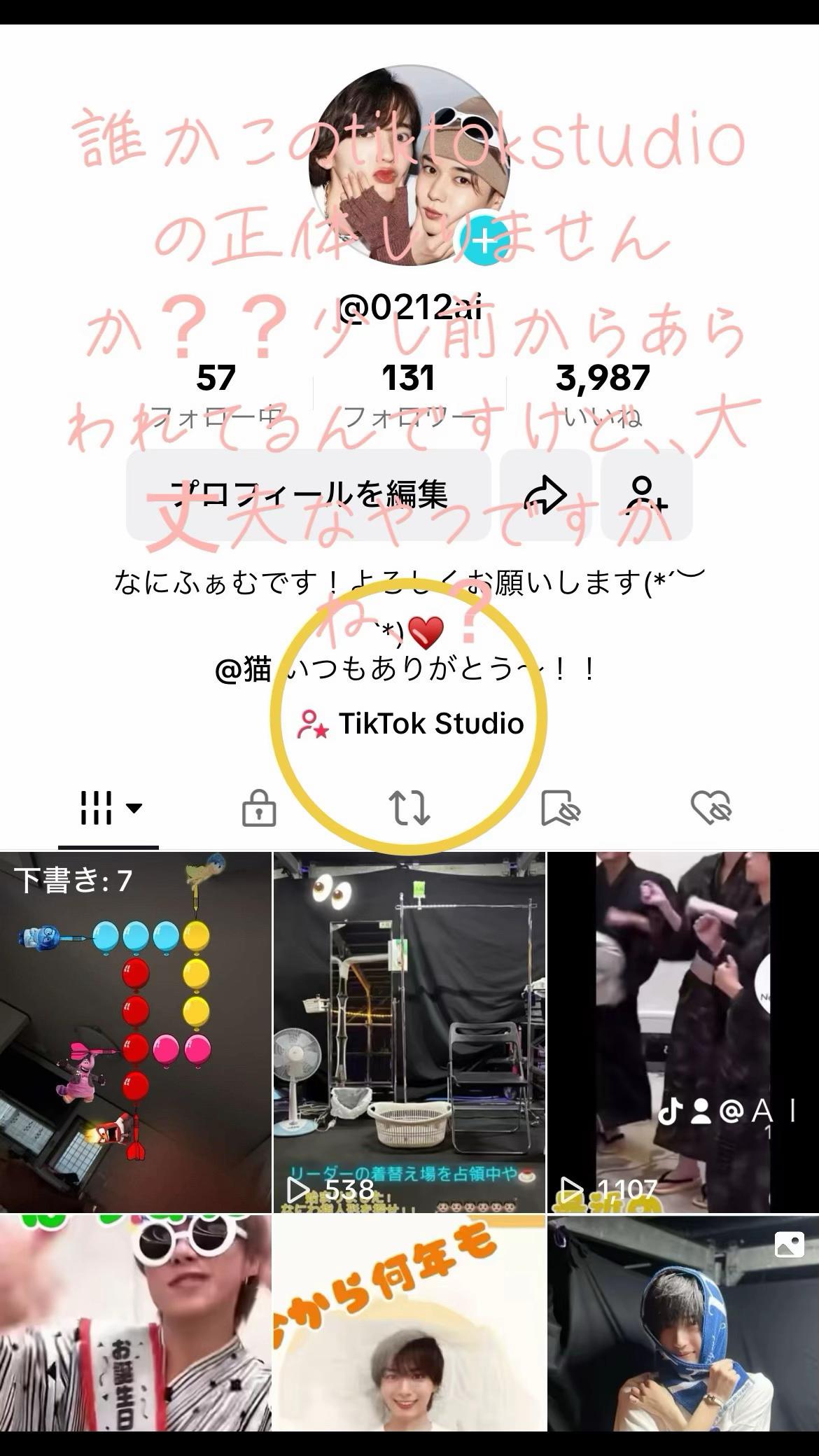View the 57 フォロー中 list

pos(216,395)
